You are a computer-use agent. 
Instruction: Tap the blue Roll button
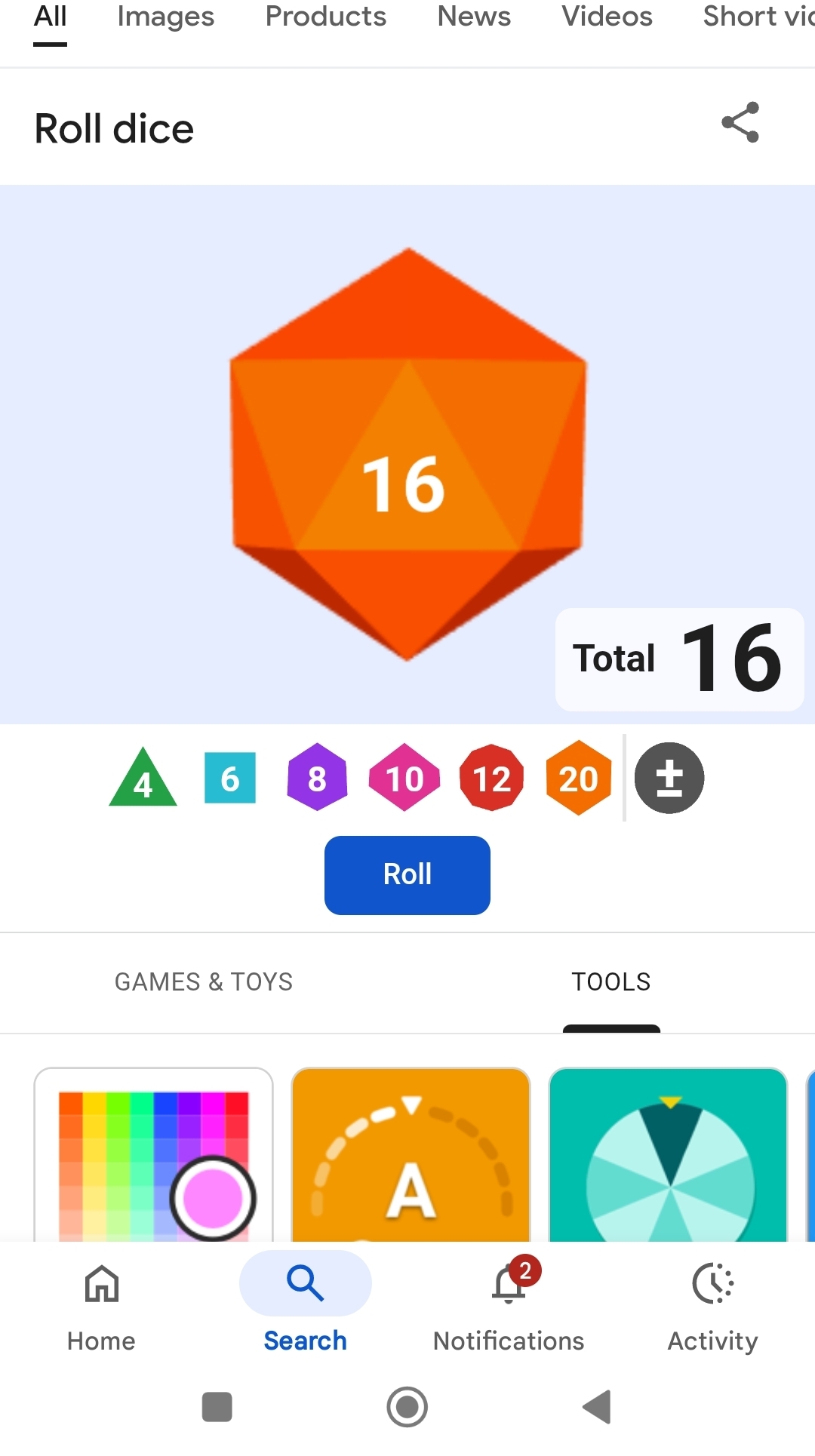[407, 875]
